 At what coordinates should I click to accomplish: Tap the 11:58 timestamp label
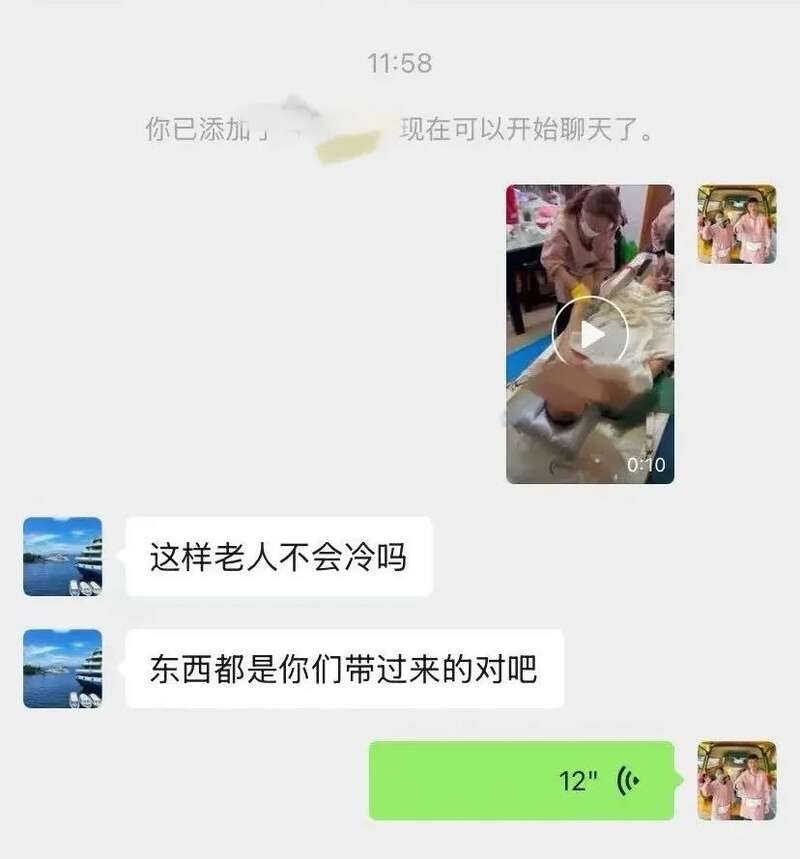(399, 61)
